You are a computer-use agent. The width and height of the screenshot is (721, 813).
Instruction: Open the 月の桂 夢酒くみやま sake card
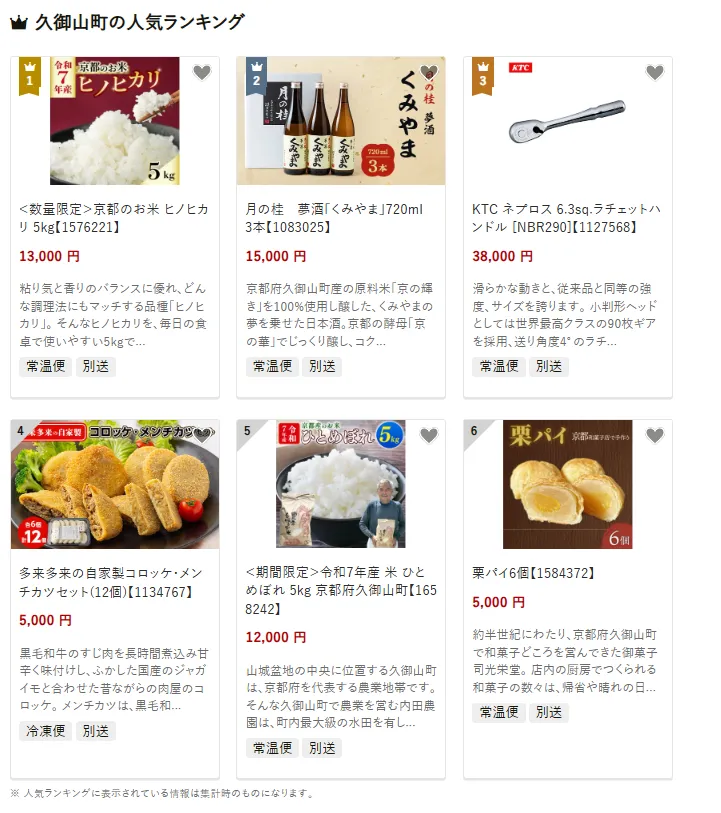[x=340, y=218]
